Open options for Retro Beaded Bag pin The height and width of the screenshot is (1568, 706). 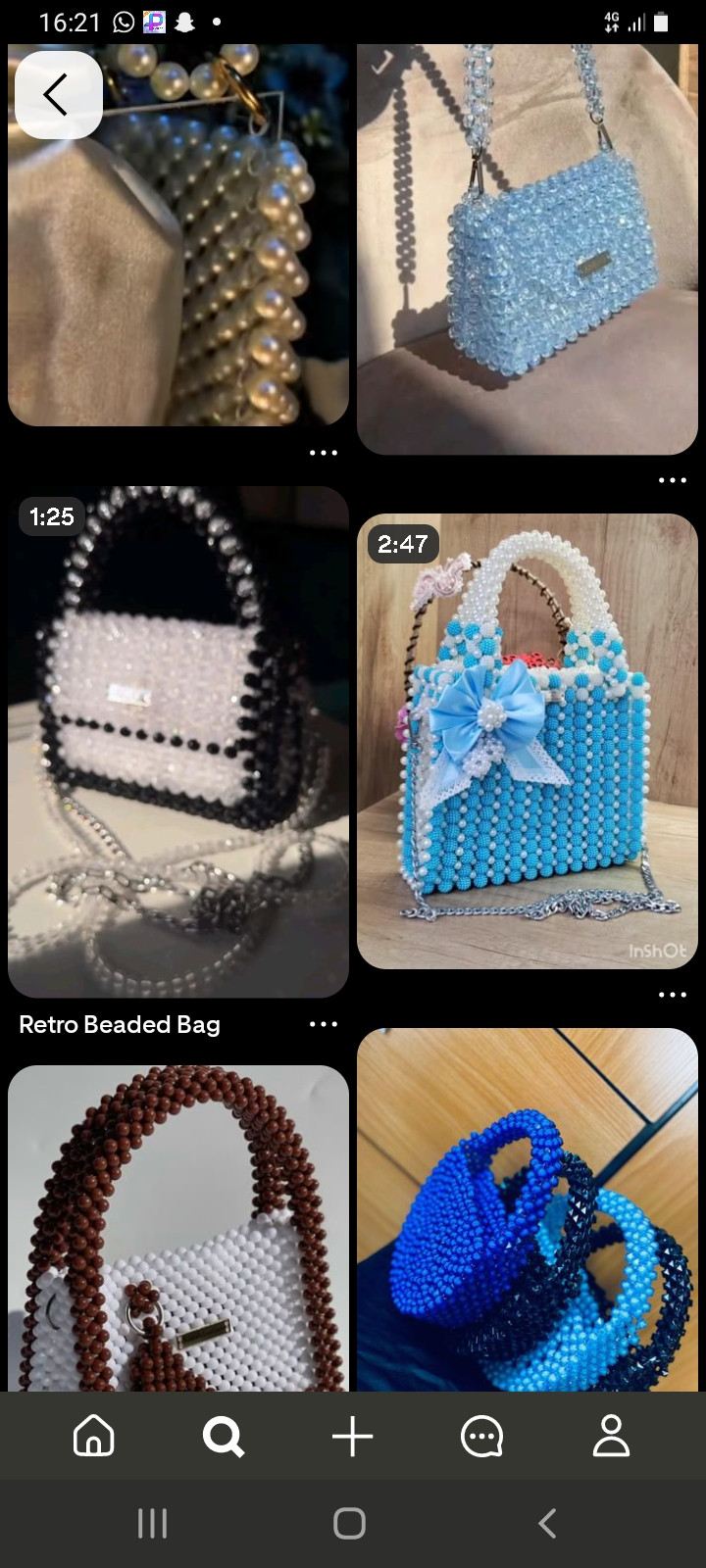click(x=323, y=1024)
